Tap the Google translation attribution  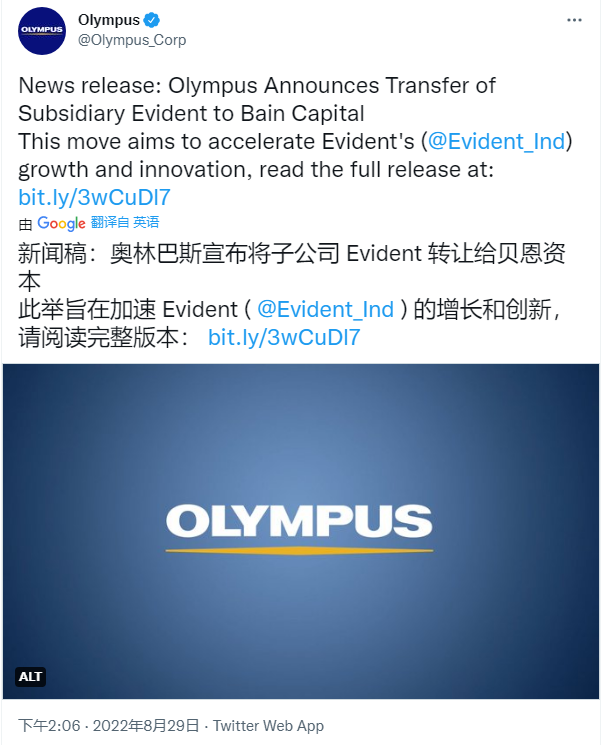(61, 223)
